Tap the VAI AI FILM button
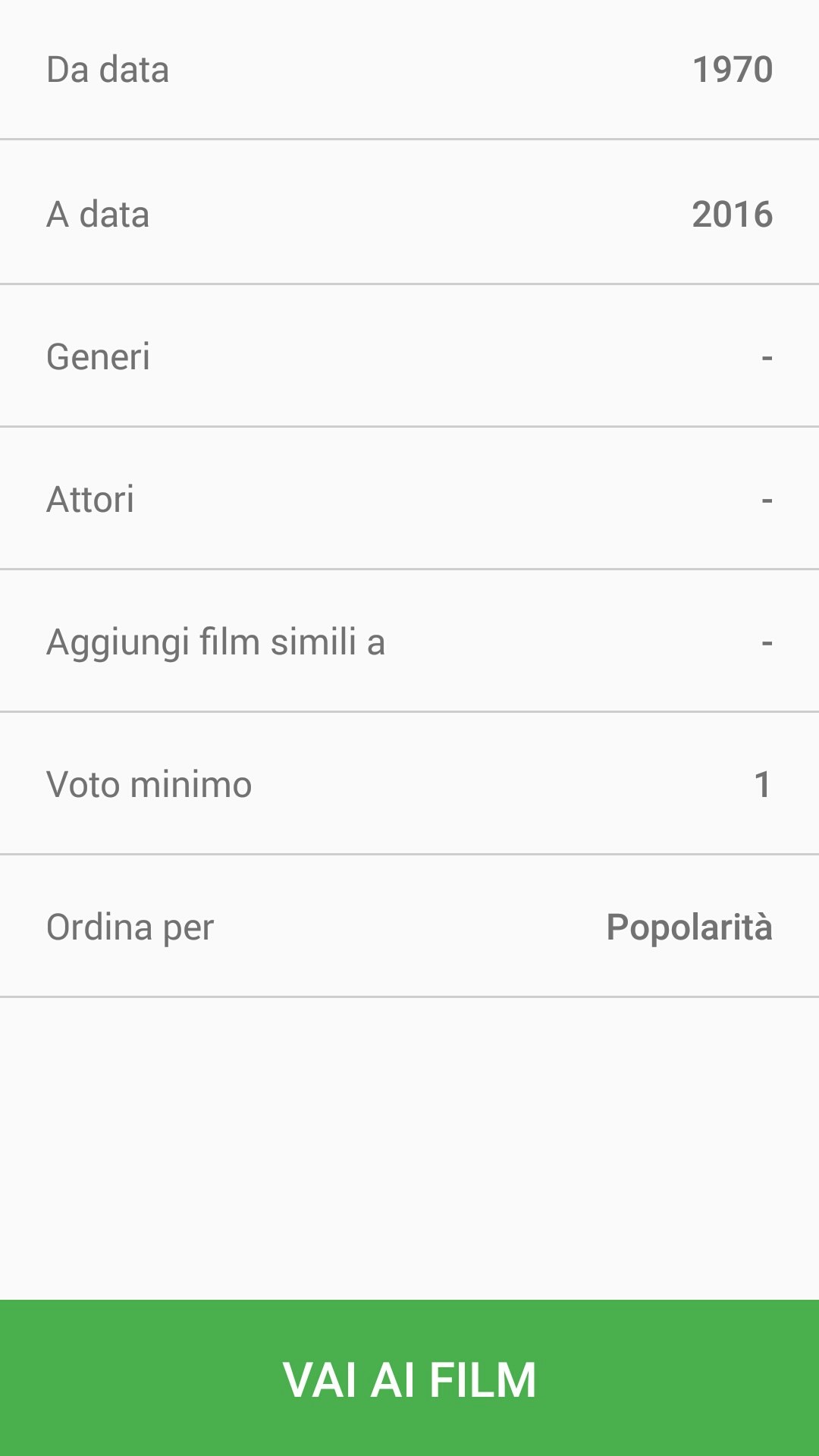The image size is (819, 1456). [x=409, y=1379]
